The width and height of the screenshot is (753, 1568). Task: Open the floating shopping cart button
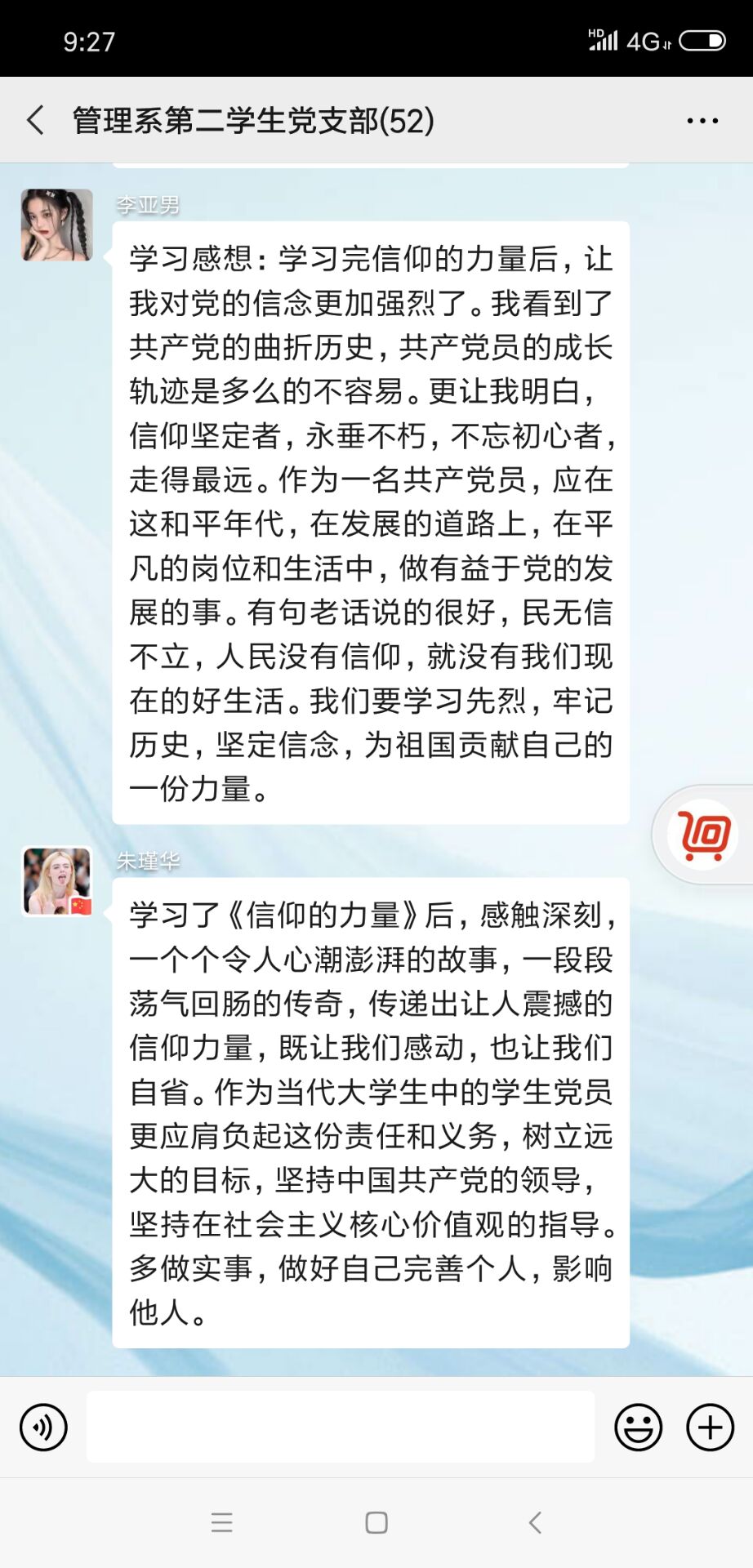[x=702, y=834]
